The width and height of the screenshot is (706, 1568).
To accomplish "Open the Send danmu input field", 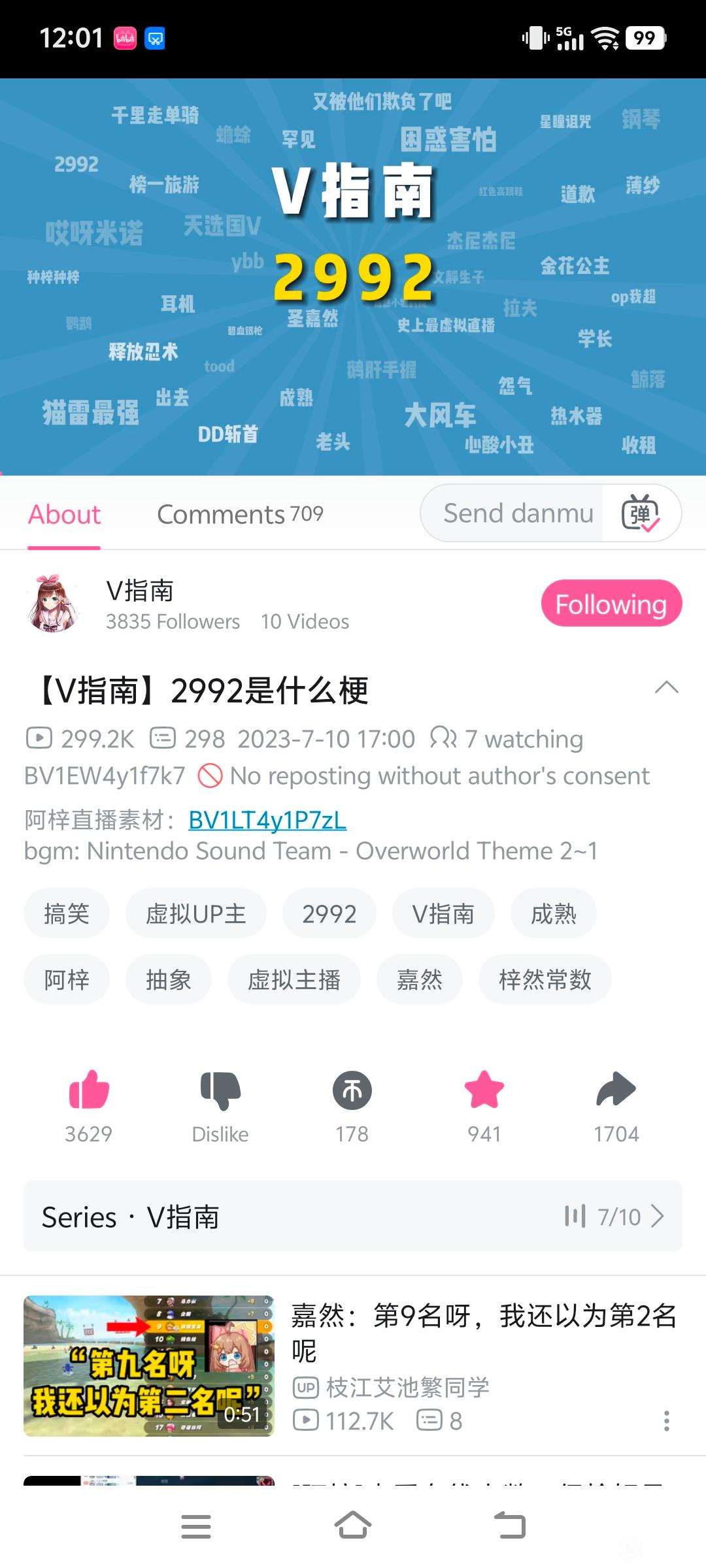I will click(516, 514).
